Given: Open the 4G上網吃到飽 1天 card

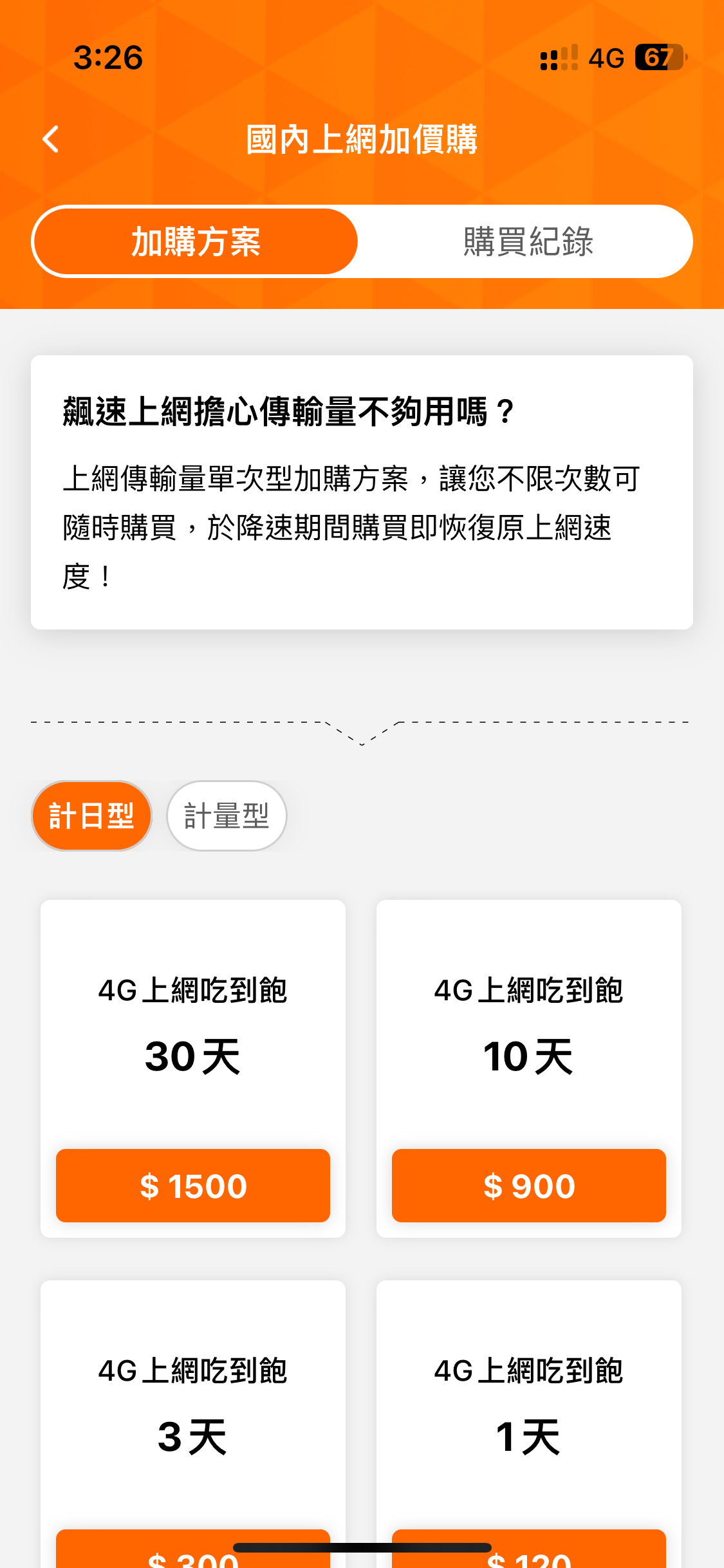Looking at the screenshot, I should click(529, 1424).
